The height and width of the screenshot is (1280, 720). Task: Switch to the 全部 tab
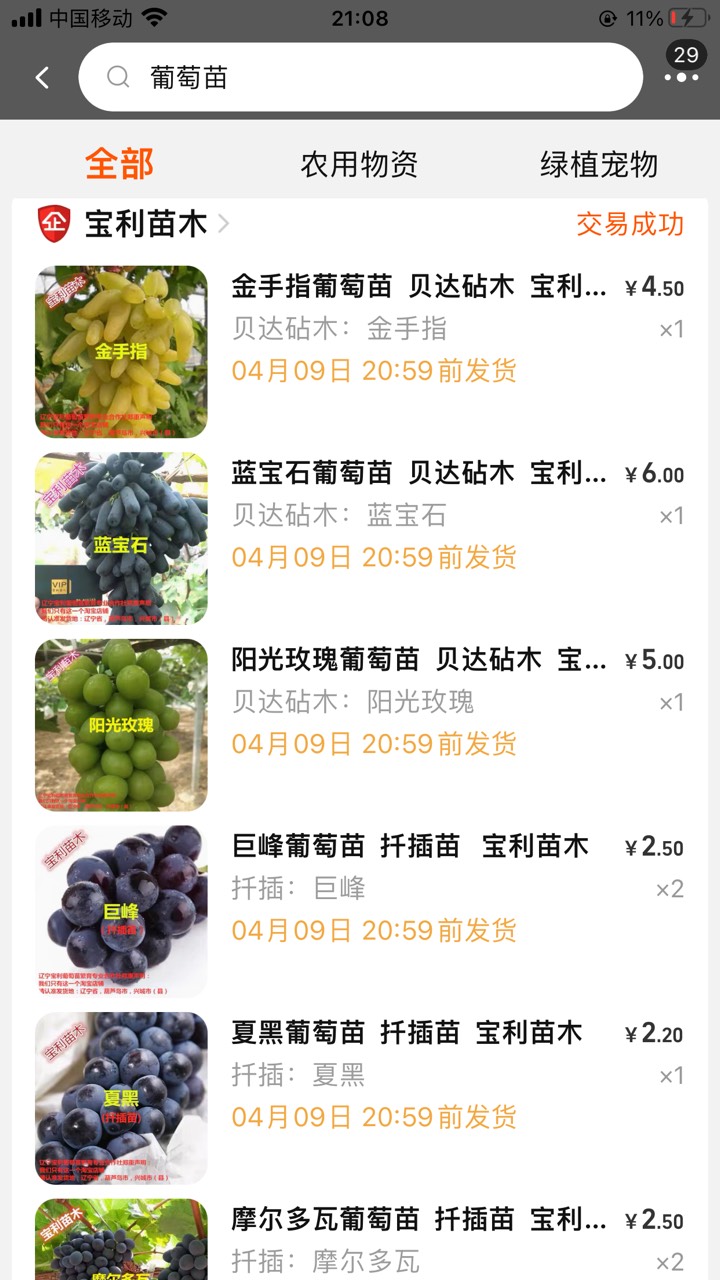pyautogui.click(x=119, y=164)
